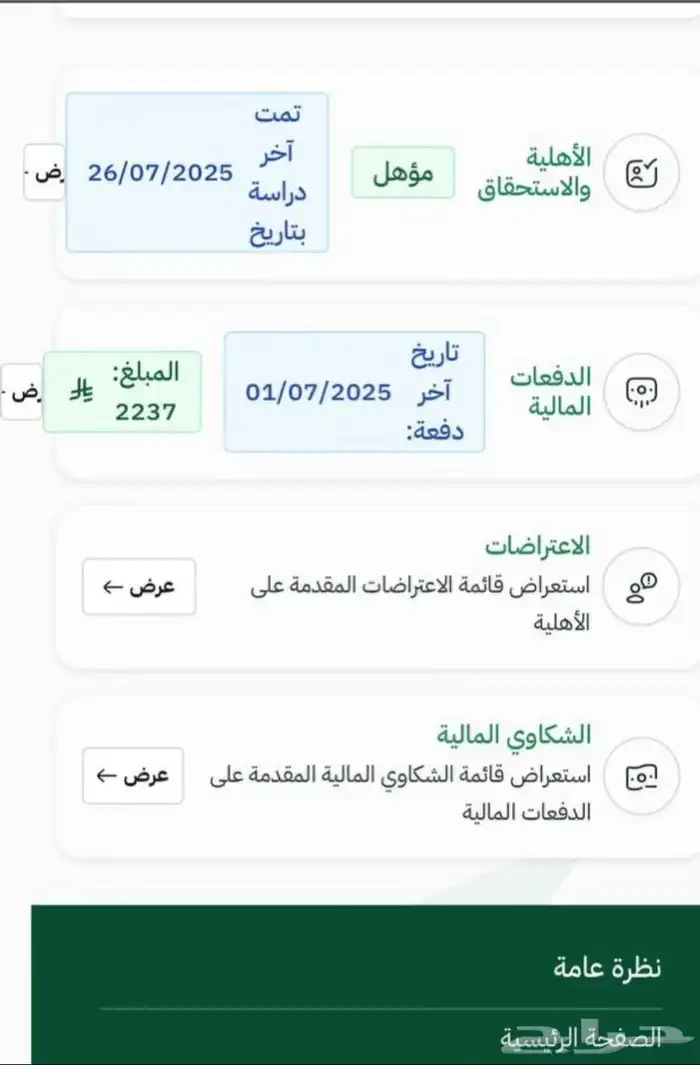Open عرض for الشكاوي المالية

tap(132, 775)
